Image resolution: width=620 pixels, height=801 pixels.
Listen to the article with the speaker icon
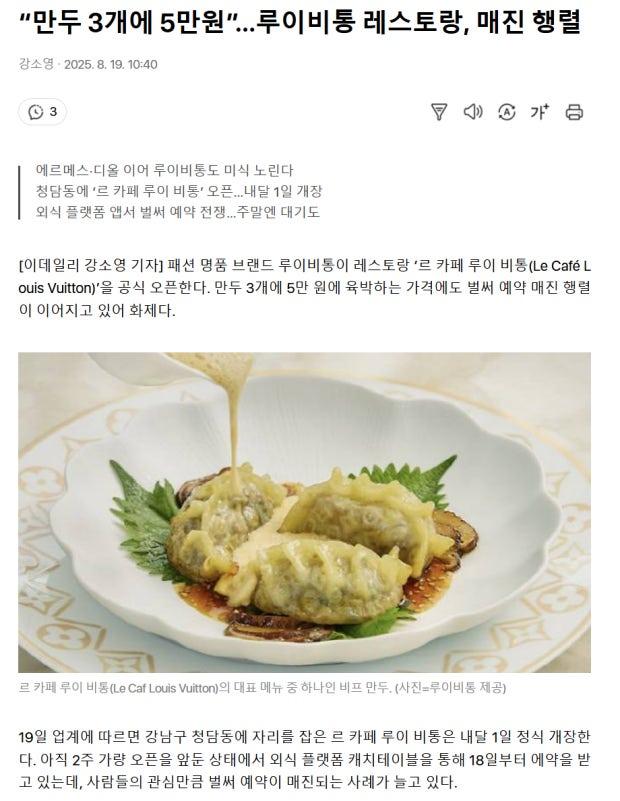[473, 112]
